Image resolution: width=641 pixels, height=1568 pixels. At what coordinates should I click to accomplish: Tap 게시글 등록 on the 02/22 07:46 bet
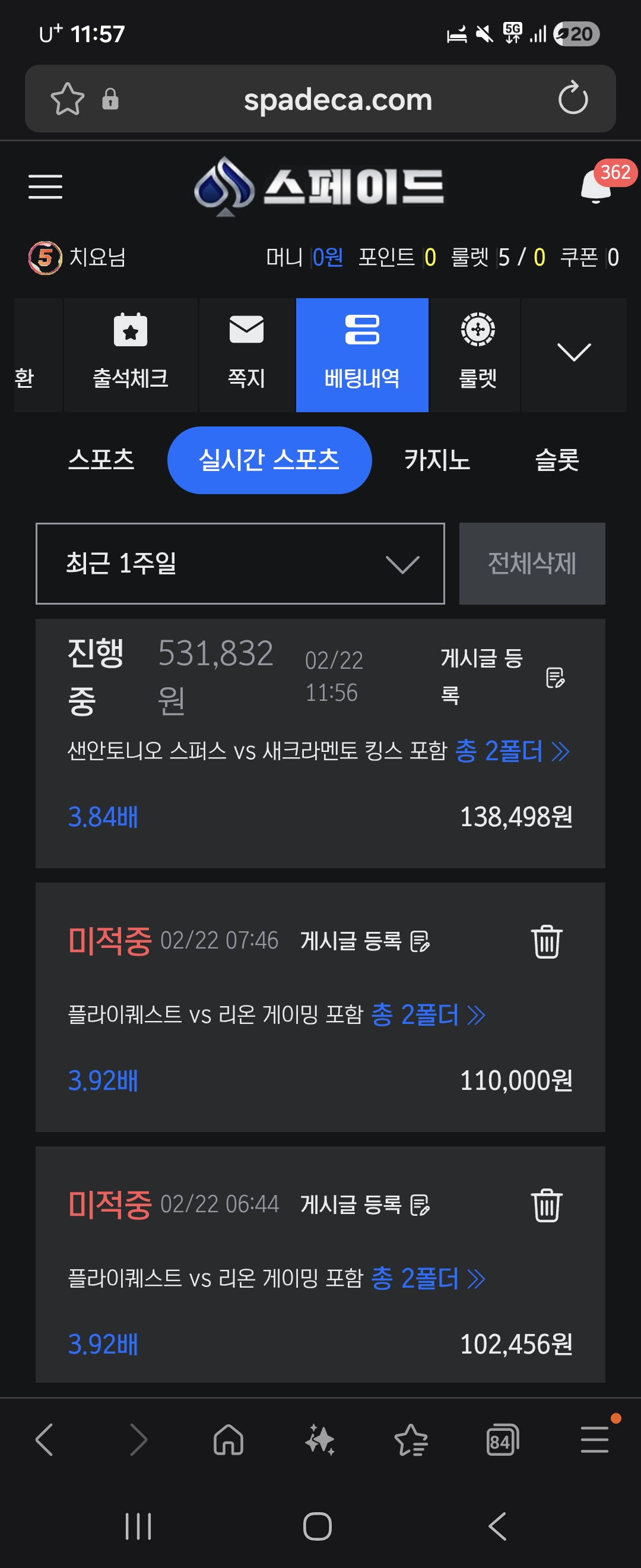[365, 941]
